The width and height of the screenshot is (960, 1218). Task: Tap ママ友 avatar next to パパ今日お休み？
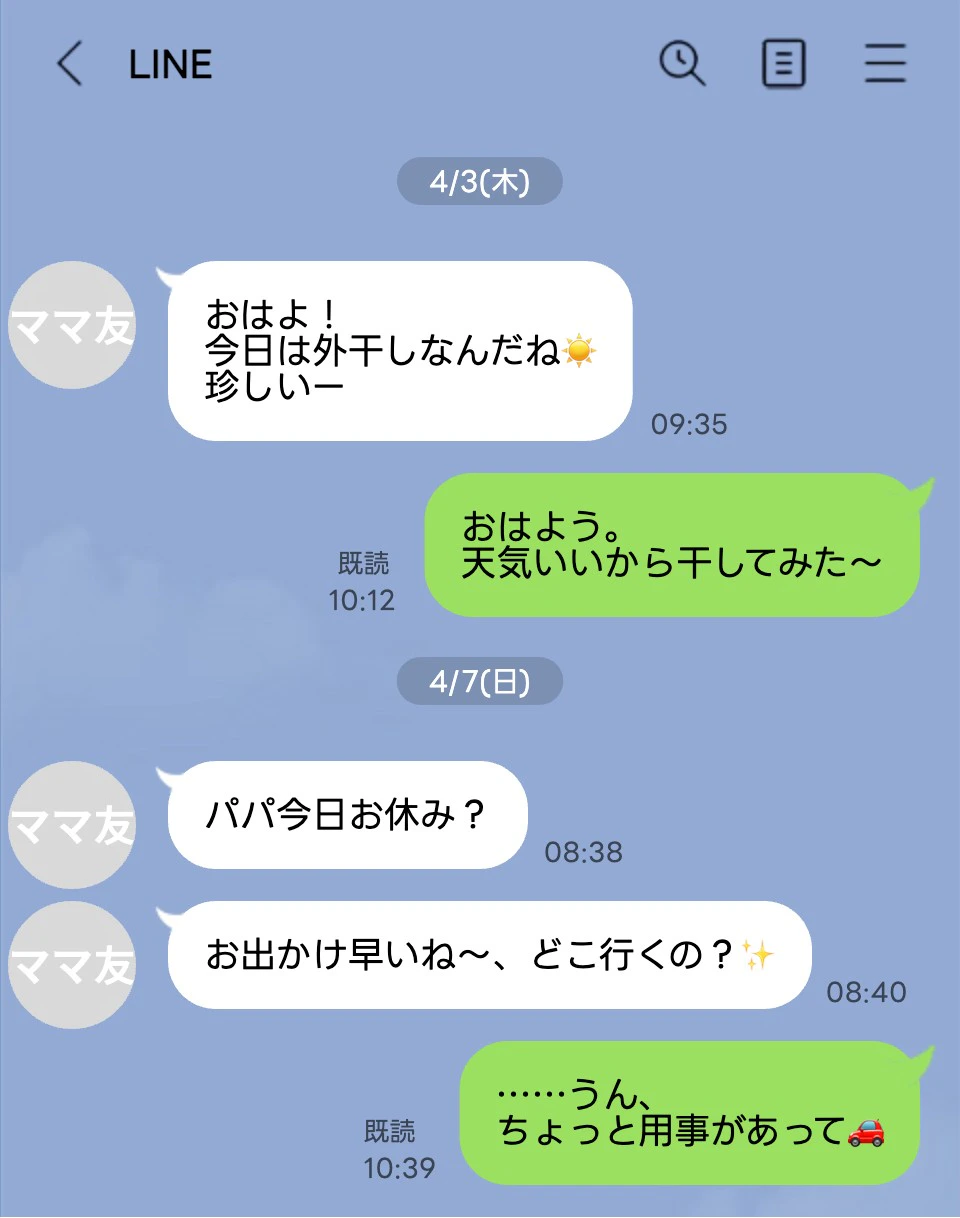click(72, 825)
